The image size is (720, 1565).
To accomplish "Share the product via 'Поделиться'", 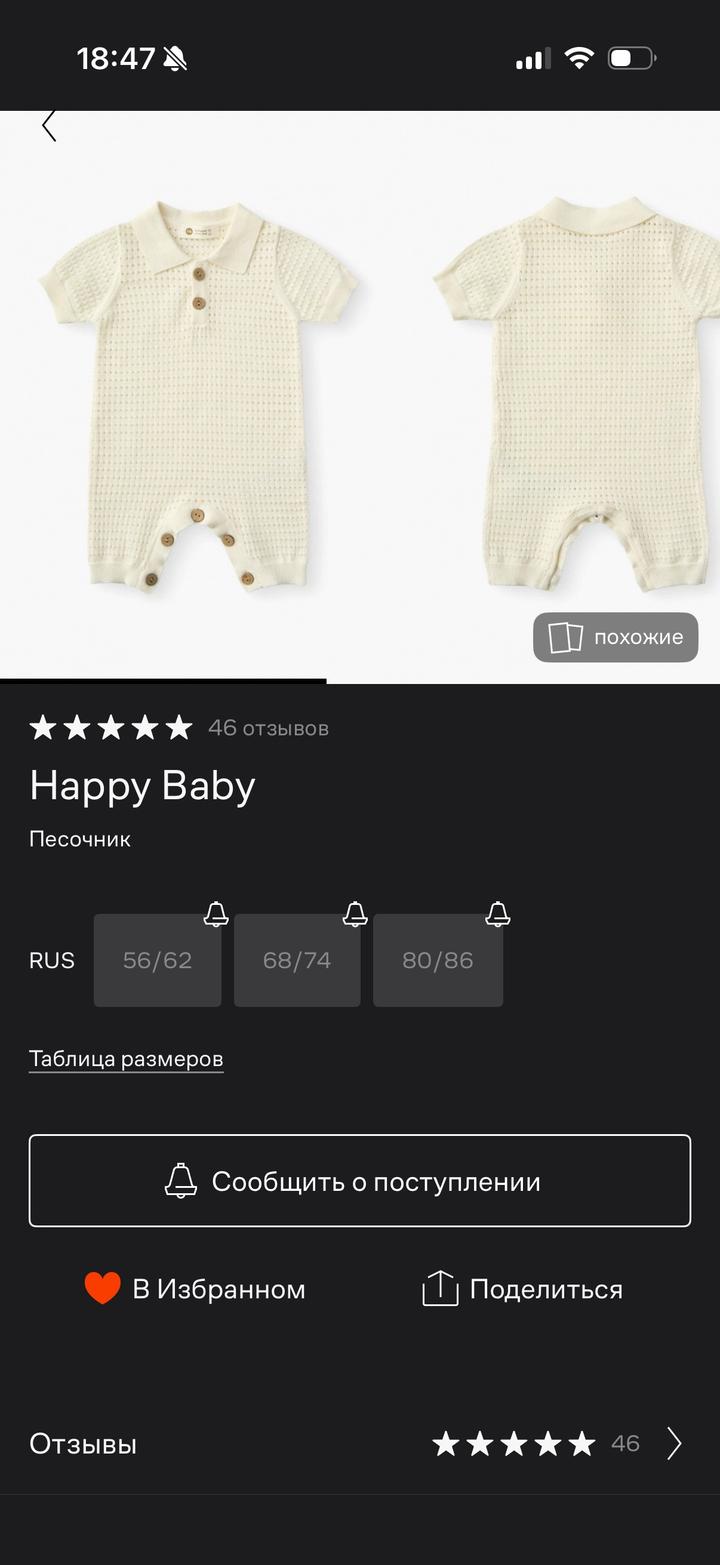I will coord(523,1289).
